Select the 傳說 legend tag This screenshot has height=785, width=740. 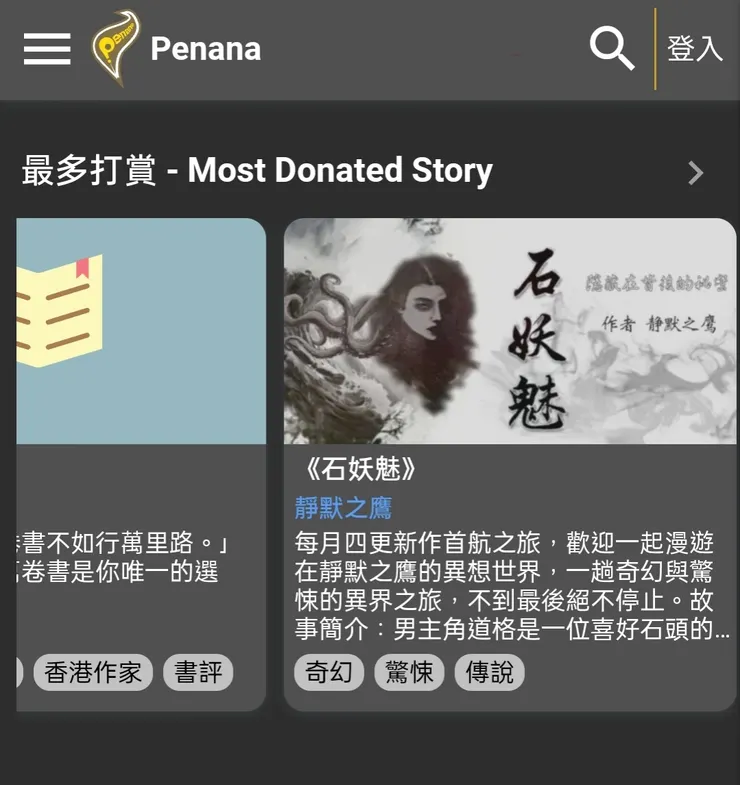click(489, 672)
